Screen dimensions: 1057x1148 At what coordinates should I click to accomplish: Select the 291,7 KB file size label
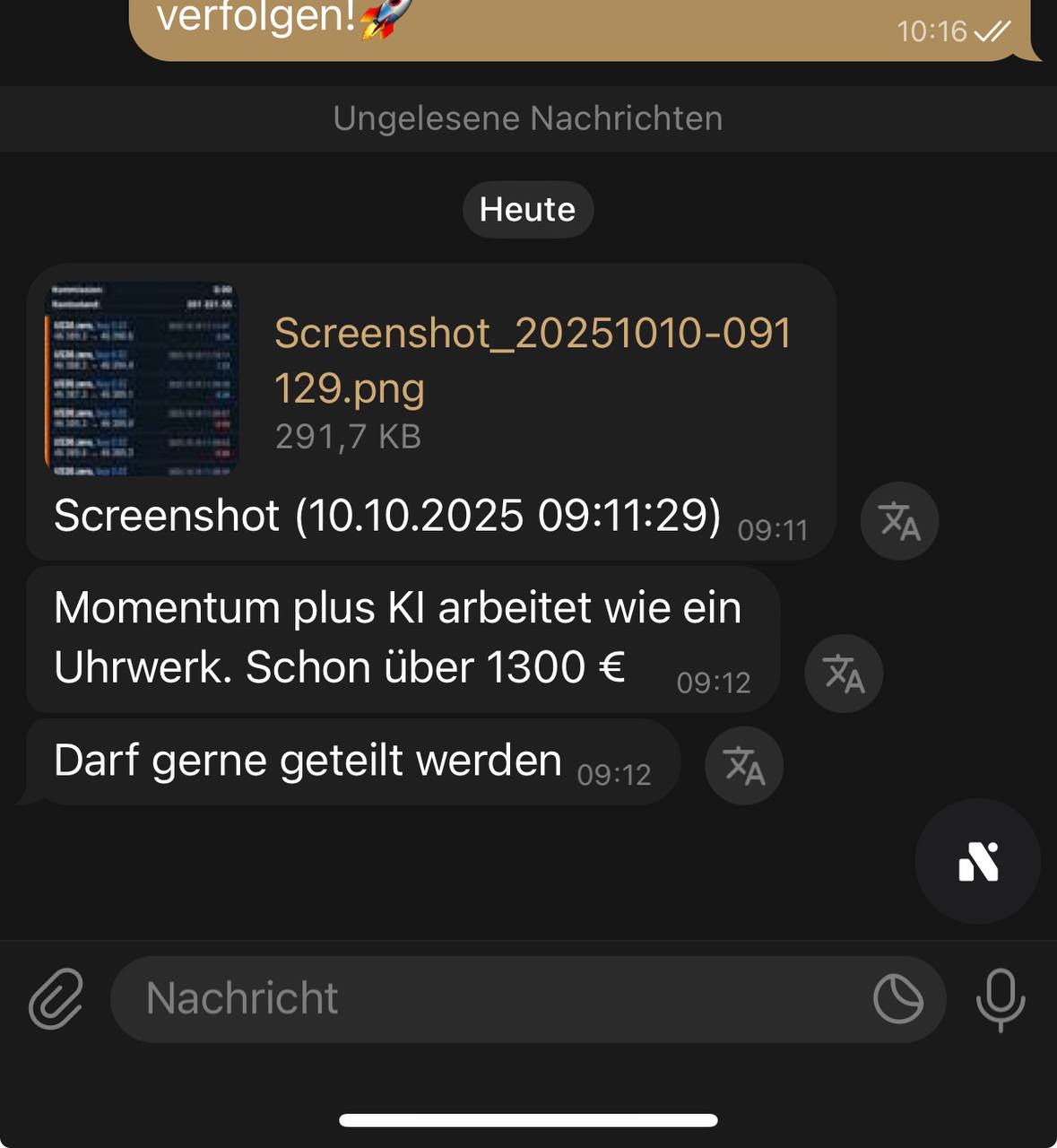pos(350,437)
